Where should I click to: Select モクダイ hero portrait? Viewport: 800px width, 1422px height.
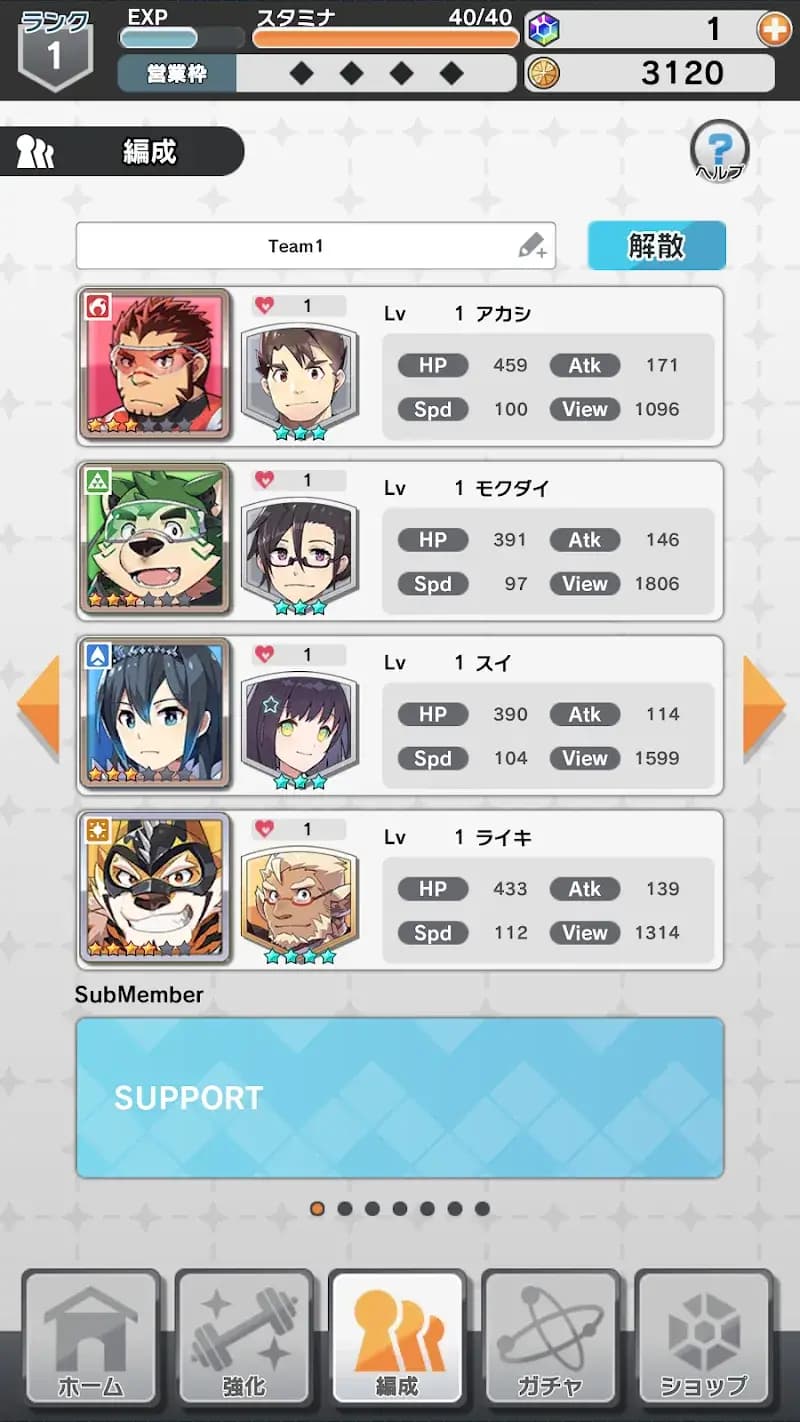[x=154, y=540]
